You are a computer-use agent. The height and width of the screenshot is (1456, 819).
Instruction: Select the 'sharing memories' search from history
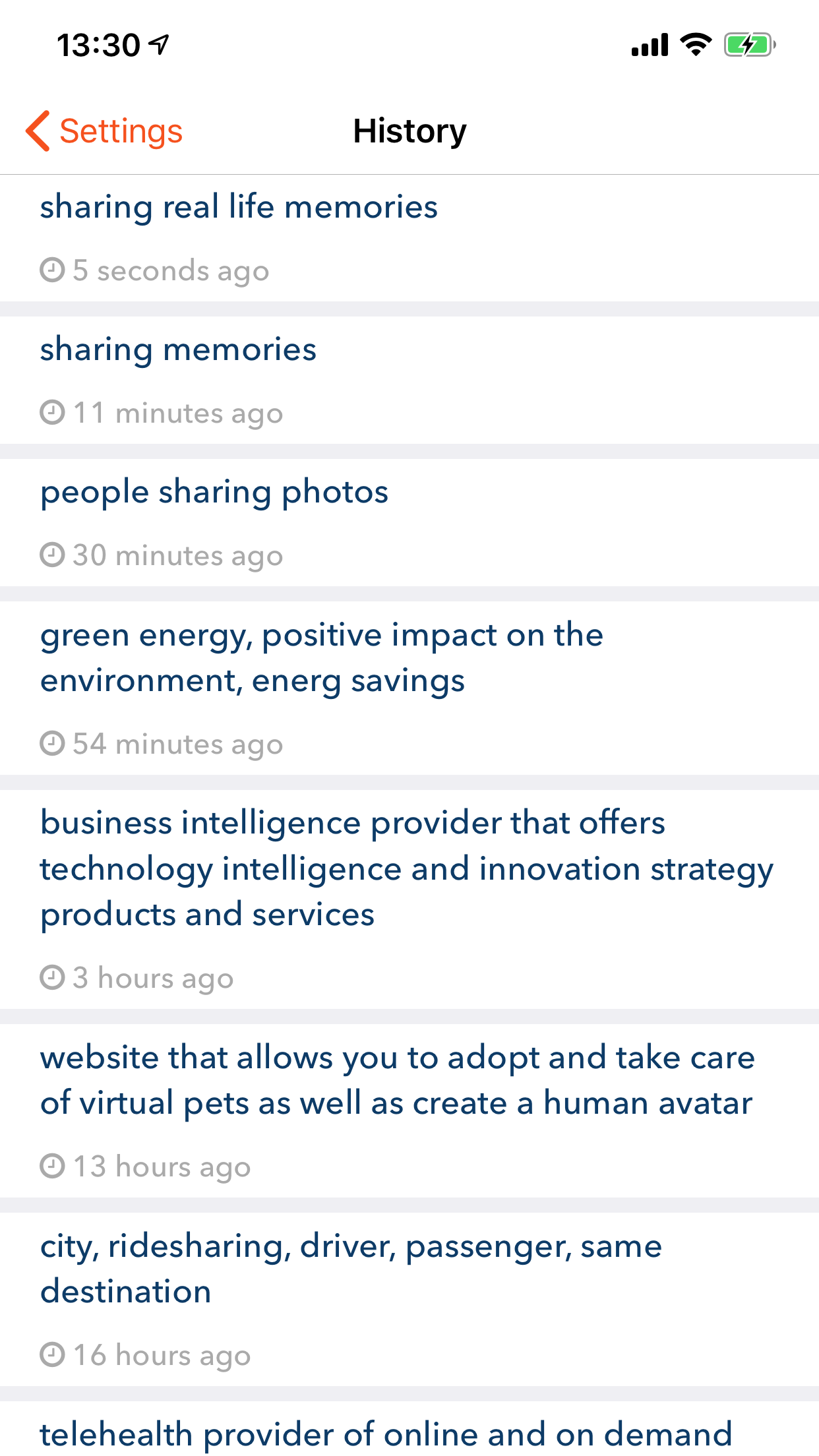tap(178, 350)
